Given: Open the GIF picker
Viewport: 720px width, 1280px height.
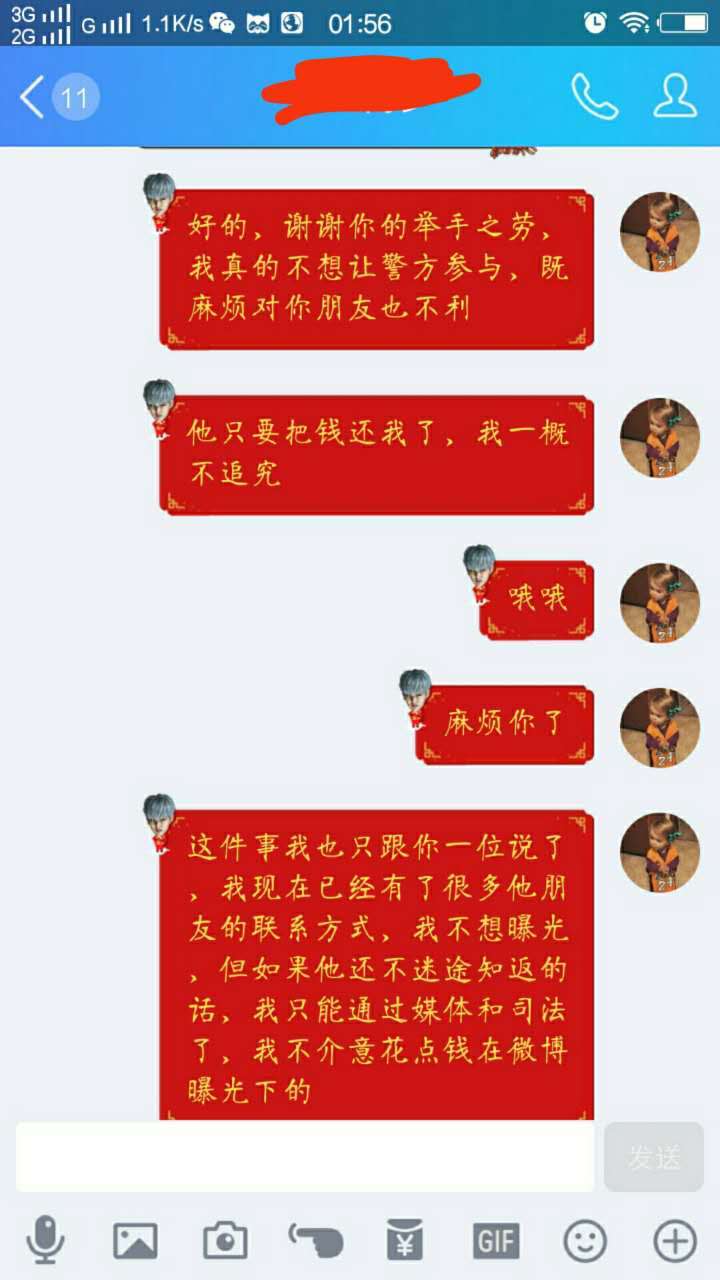Looking at the screenshot, I should click(x=496, y=1241).
